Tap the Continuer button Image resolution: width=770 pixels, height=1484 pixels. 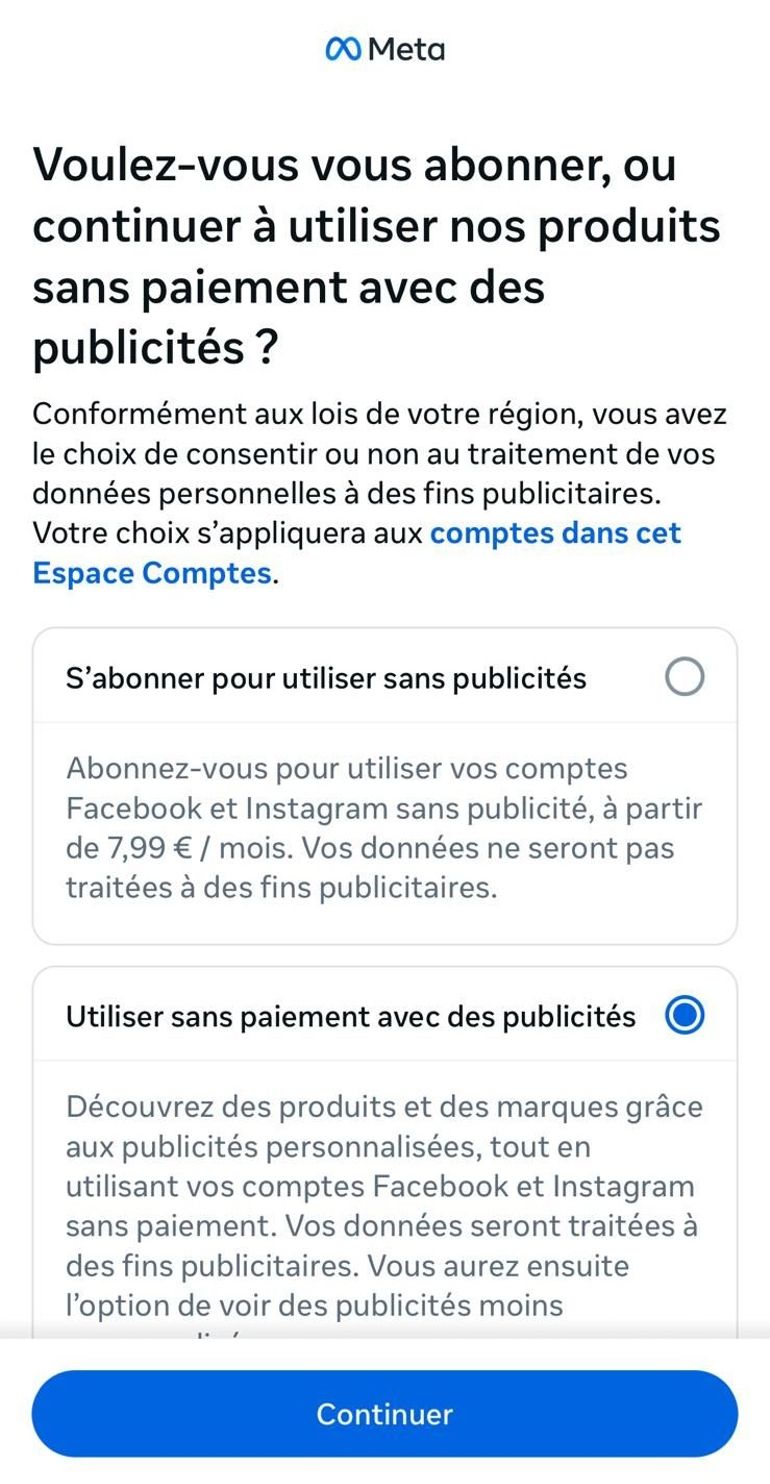coord(385,1413)
